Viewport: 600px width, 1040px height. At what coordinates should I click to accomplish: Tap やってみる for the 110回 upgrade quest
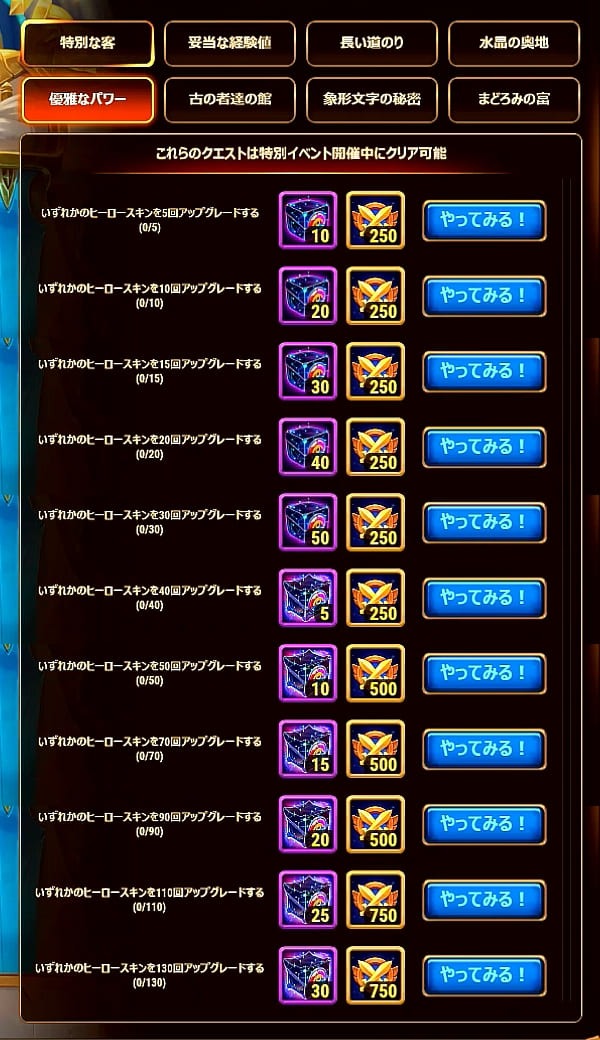click(484, 900)
